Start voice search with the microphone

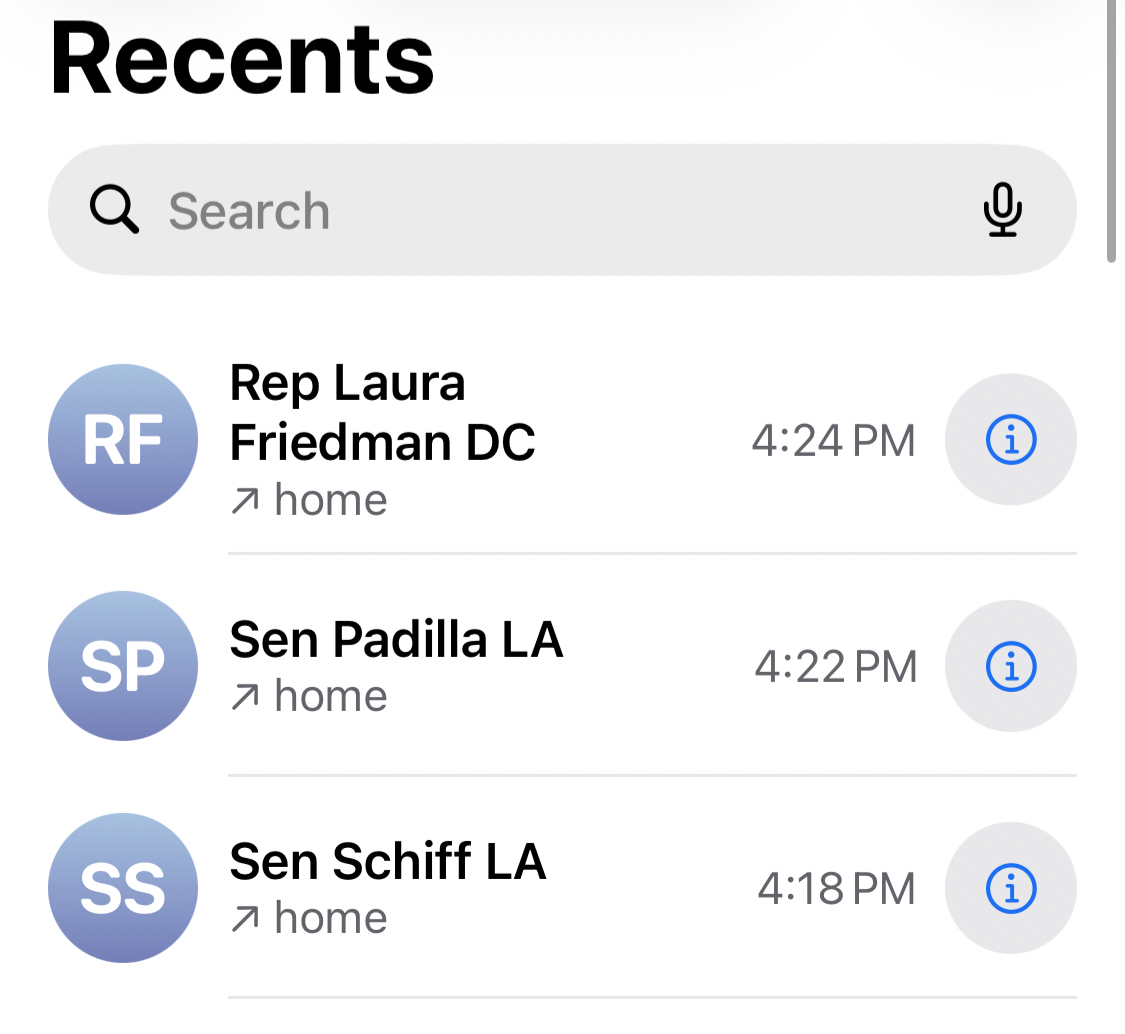point(1002,211)
